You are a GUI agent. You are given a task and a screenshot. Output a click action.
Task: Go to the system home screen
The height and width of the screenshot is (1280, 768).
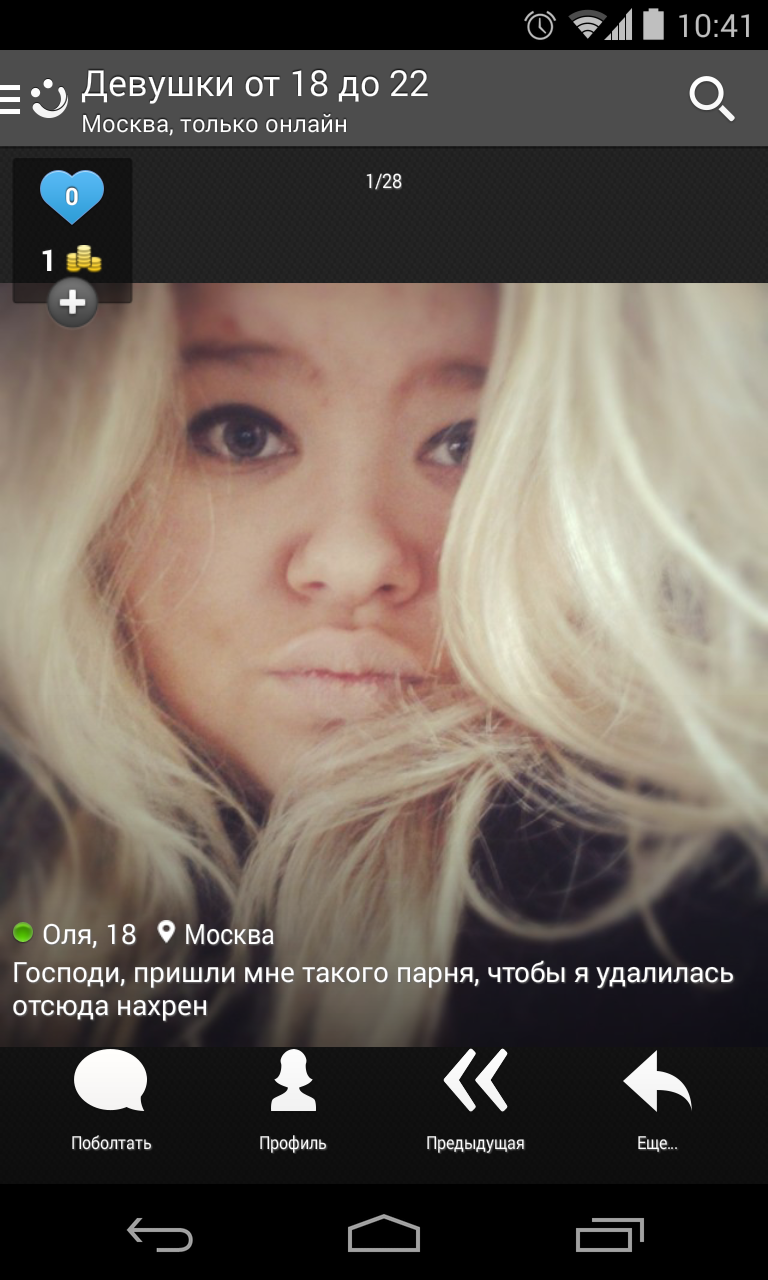pos(384,1235)
